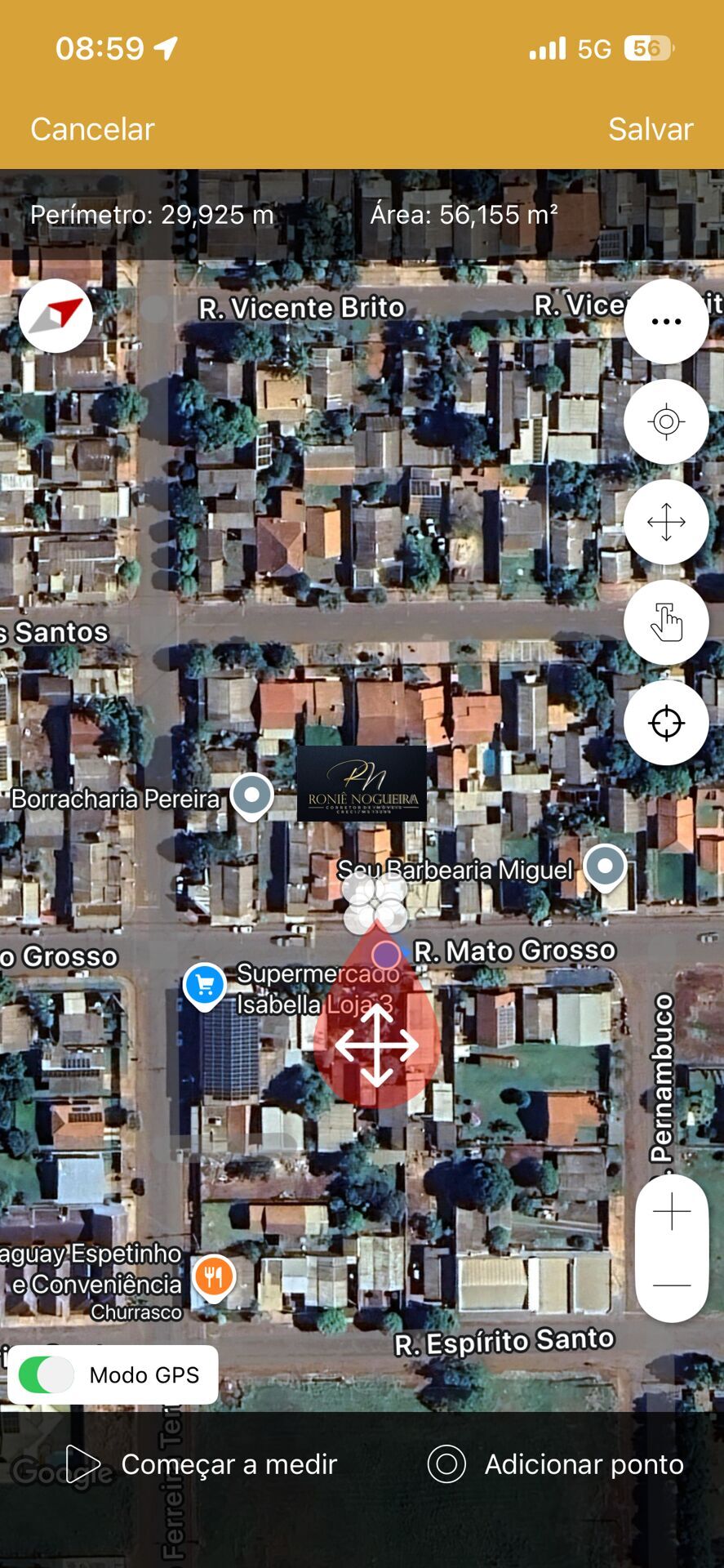Screen dimensions: 724x1568
Task: Tap the crosshair aim button
Action: point(666,723)
